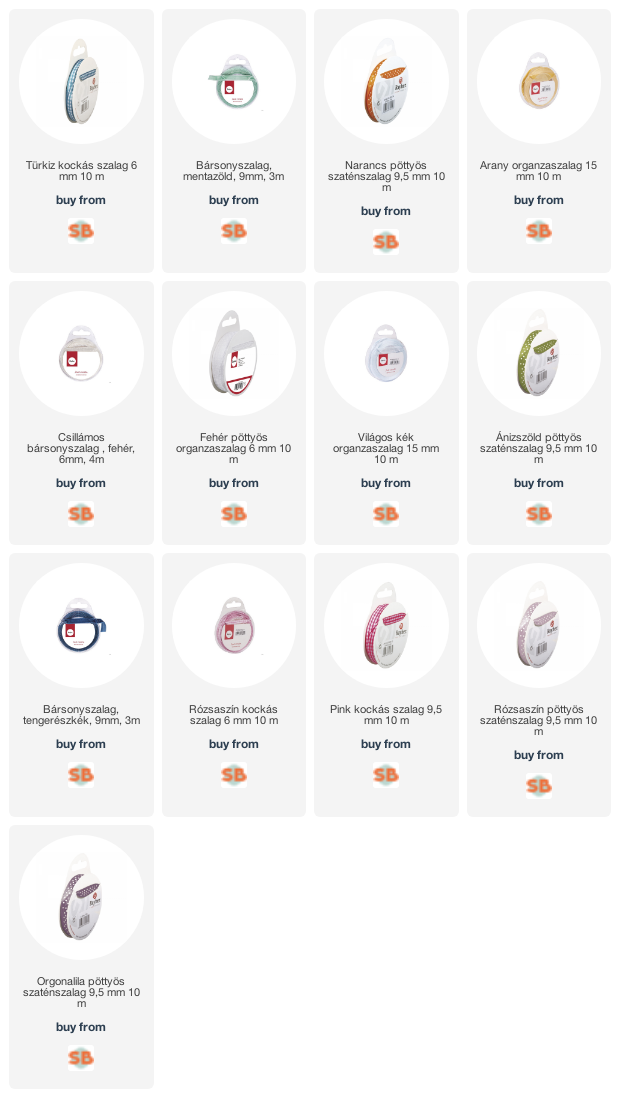Open Csillámos bársonyszalag fehér product card

81,413
